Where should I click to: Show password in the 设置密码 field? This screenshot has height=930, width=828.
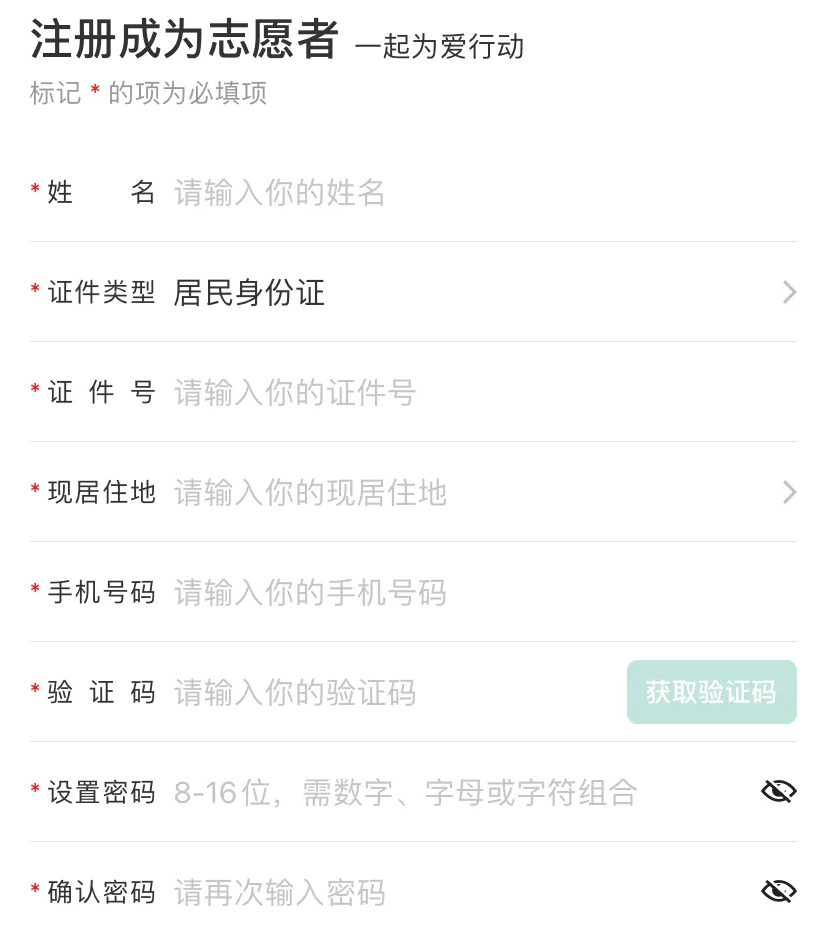(778, 792)
